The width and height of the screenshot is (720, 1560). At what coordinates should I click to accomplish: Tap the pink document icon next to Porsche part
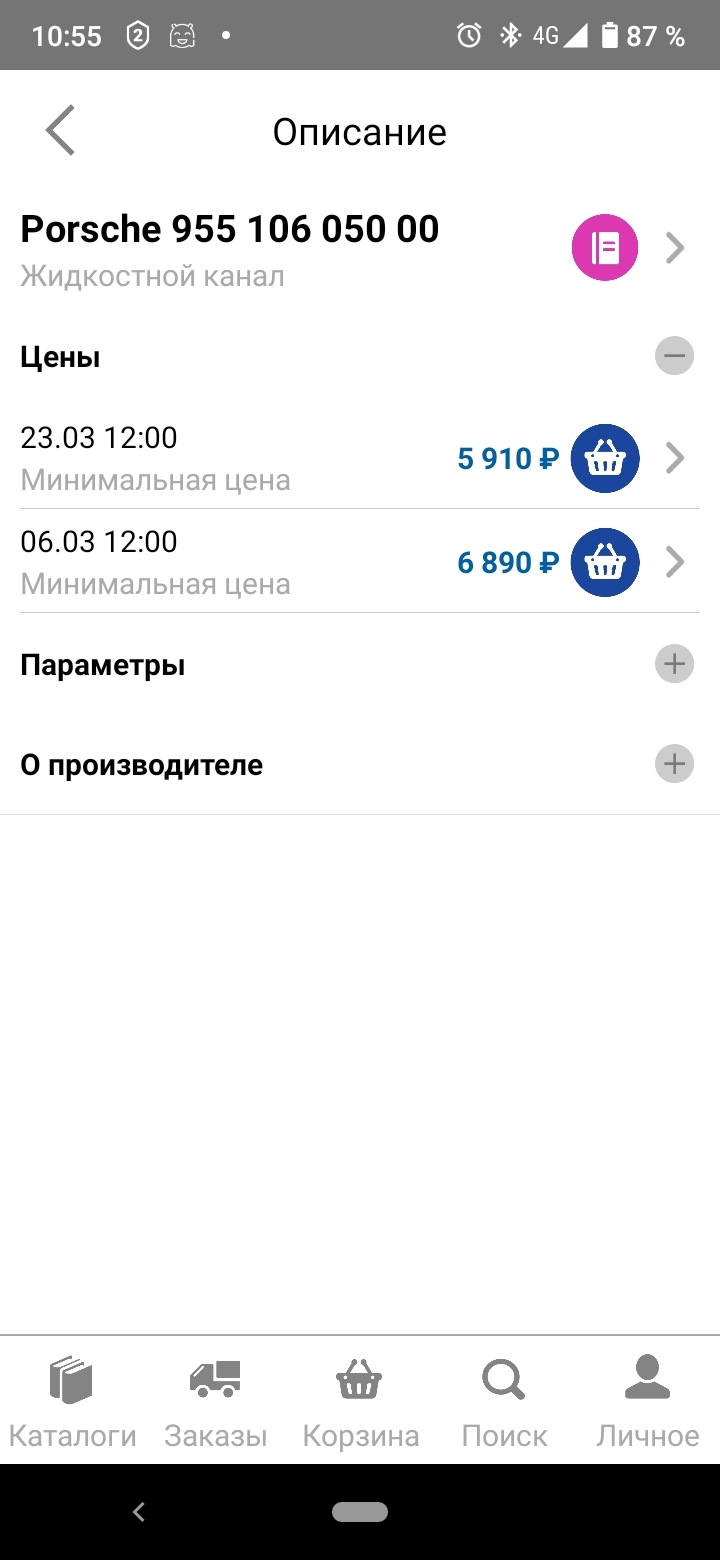[x=604, y=247]
